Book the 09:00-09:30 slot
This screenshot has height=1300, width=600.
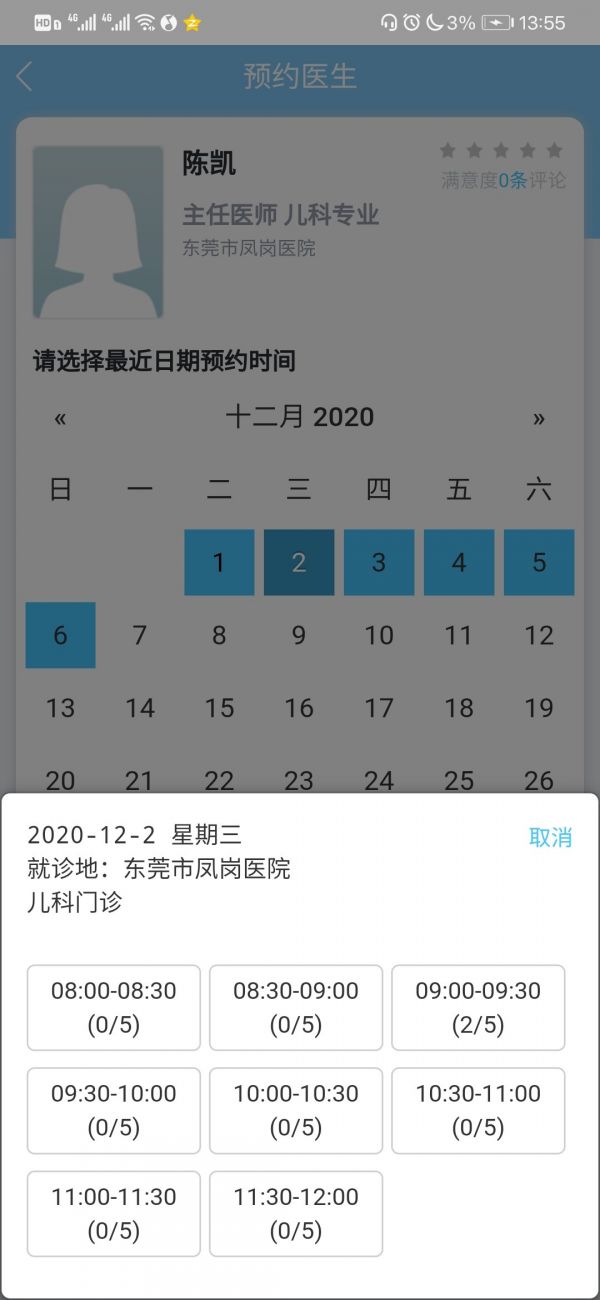(478, 1008)
